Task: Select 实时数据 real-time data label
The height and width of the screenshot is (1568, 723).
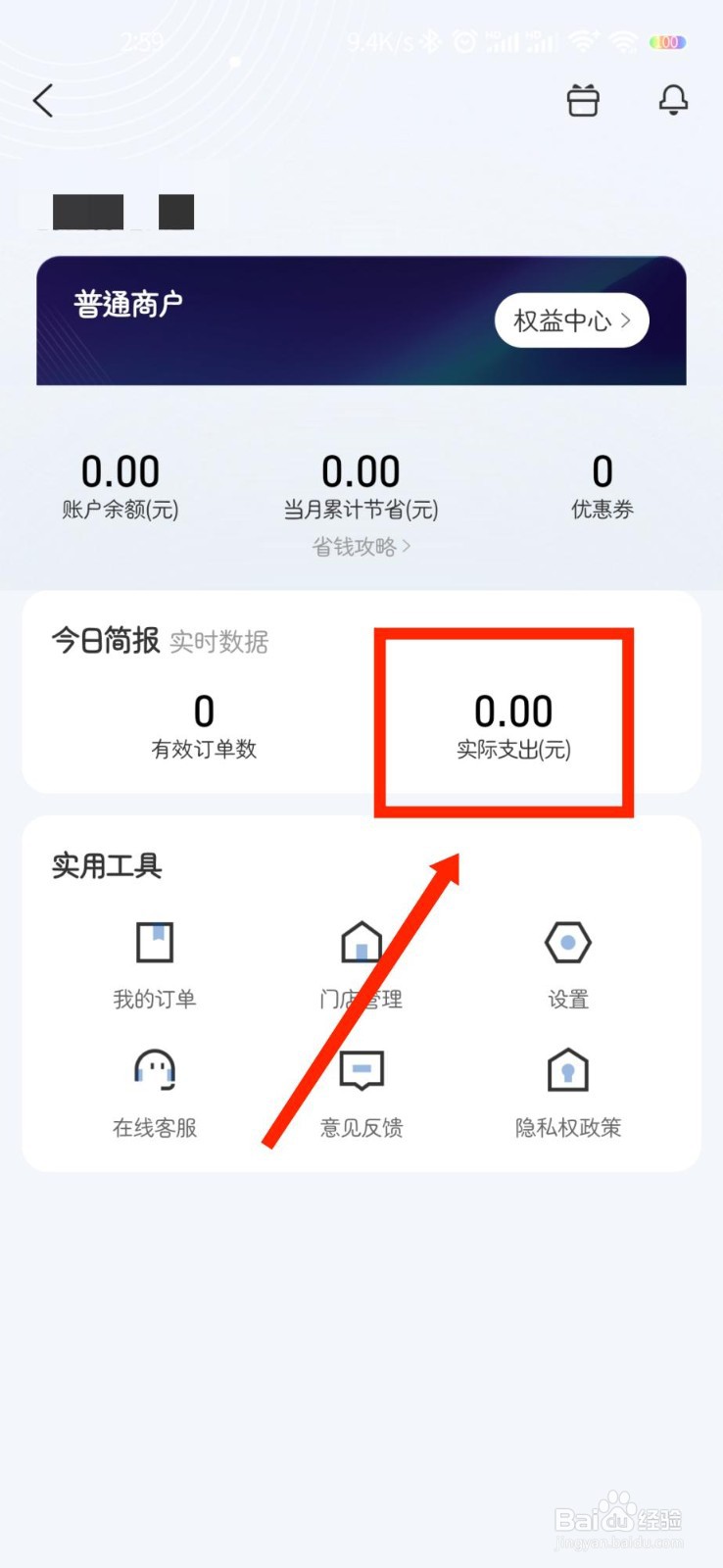Action: 217,644
